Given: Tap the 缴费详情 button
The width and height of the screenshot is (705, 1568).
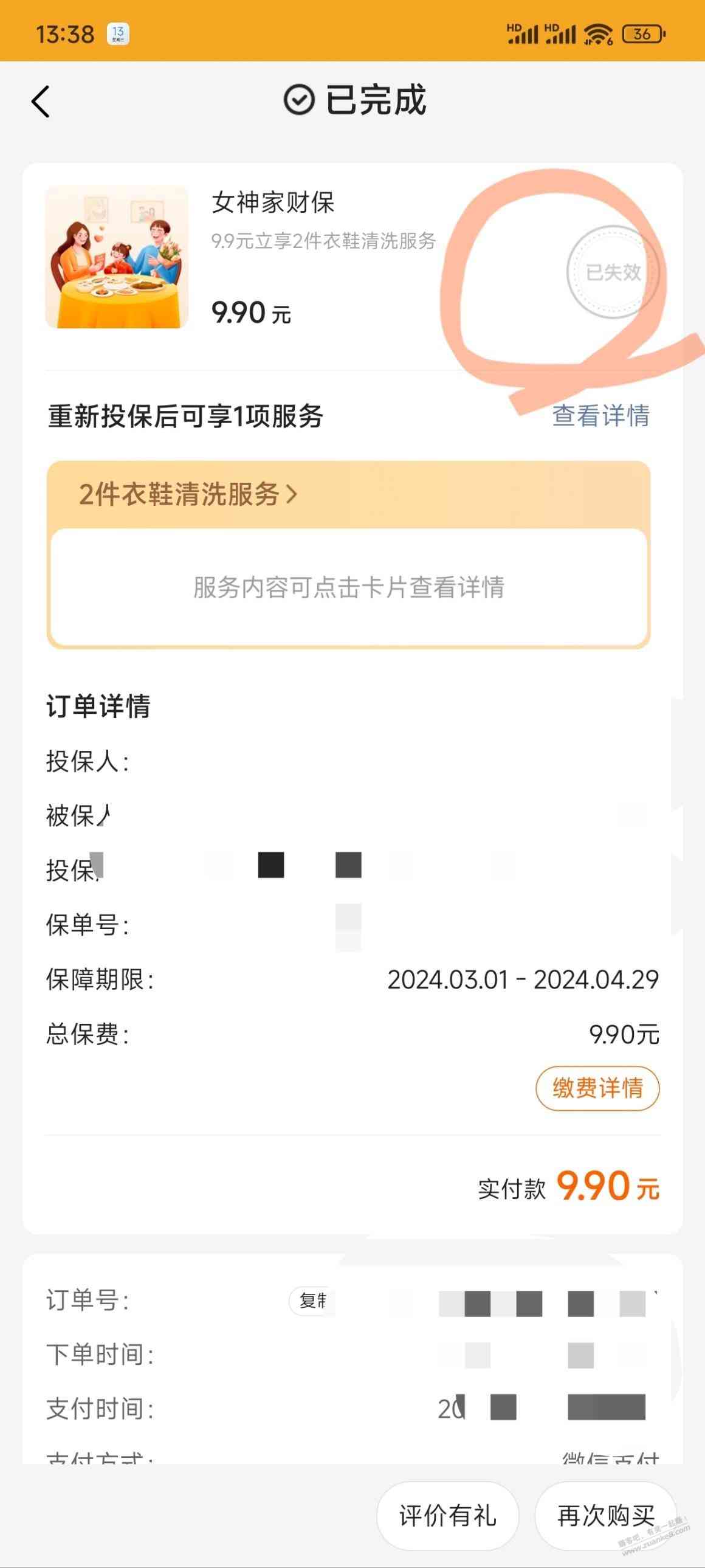Looking at the screenshot, I should click(x=597, y=1088).
